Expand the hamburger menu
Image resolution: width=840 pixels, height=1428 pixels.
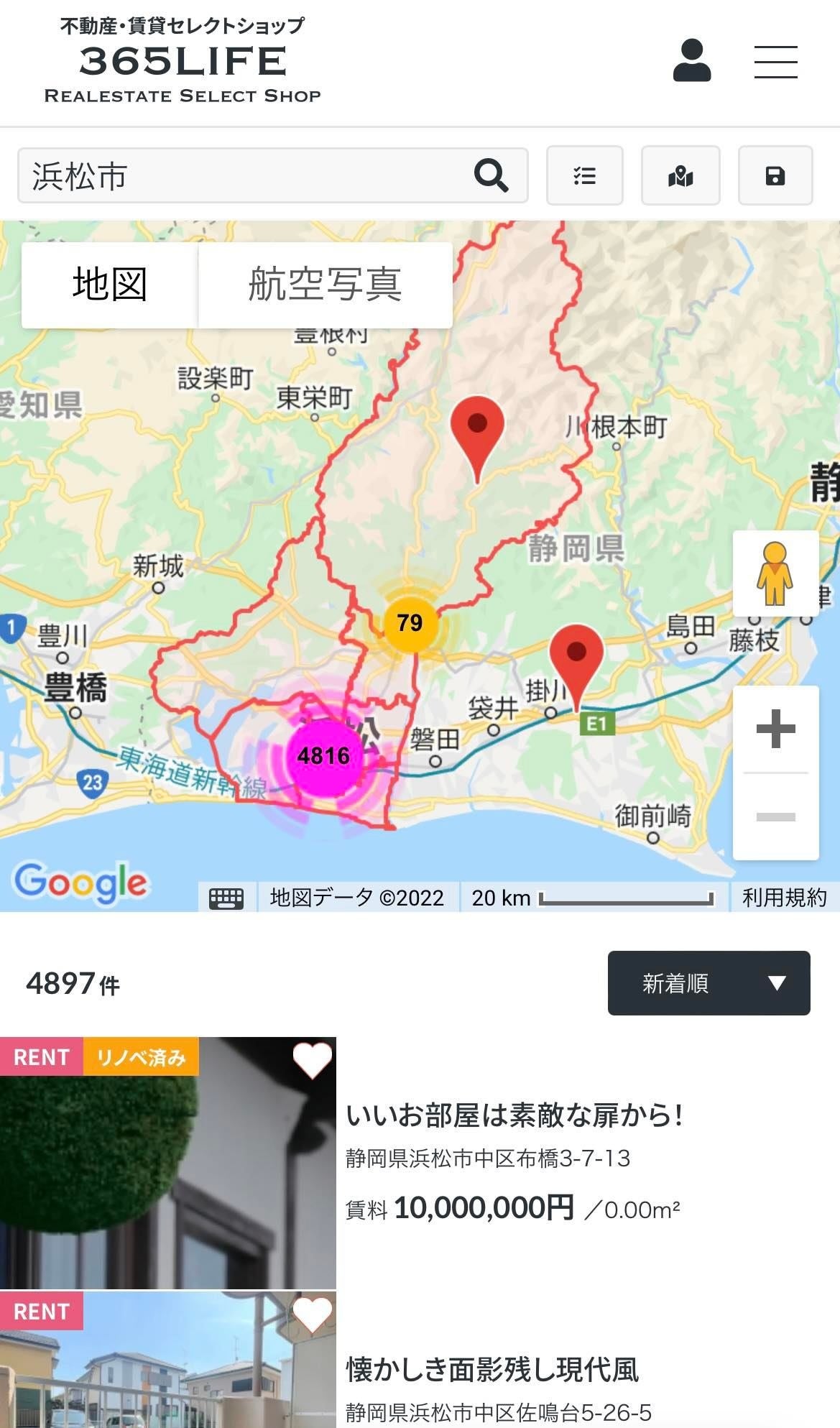[x=775, y=62]
